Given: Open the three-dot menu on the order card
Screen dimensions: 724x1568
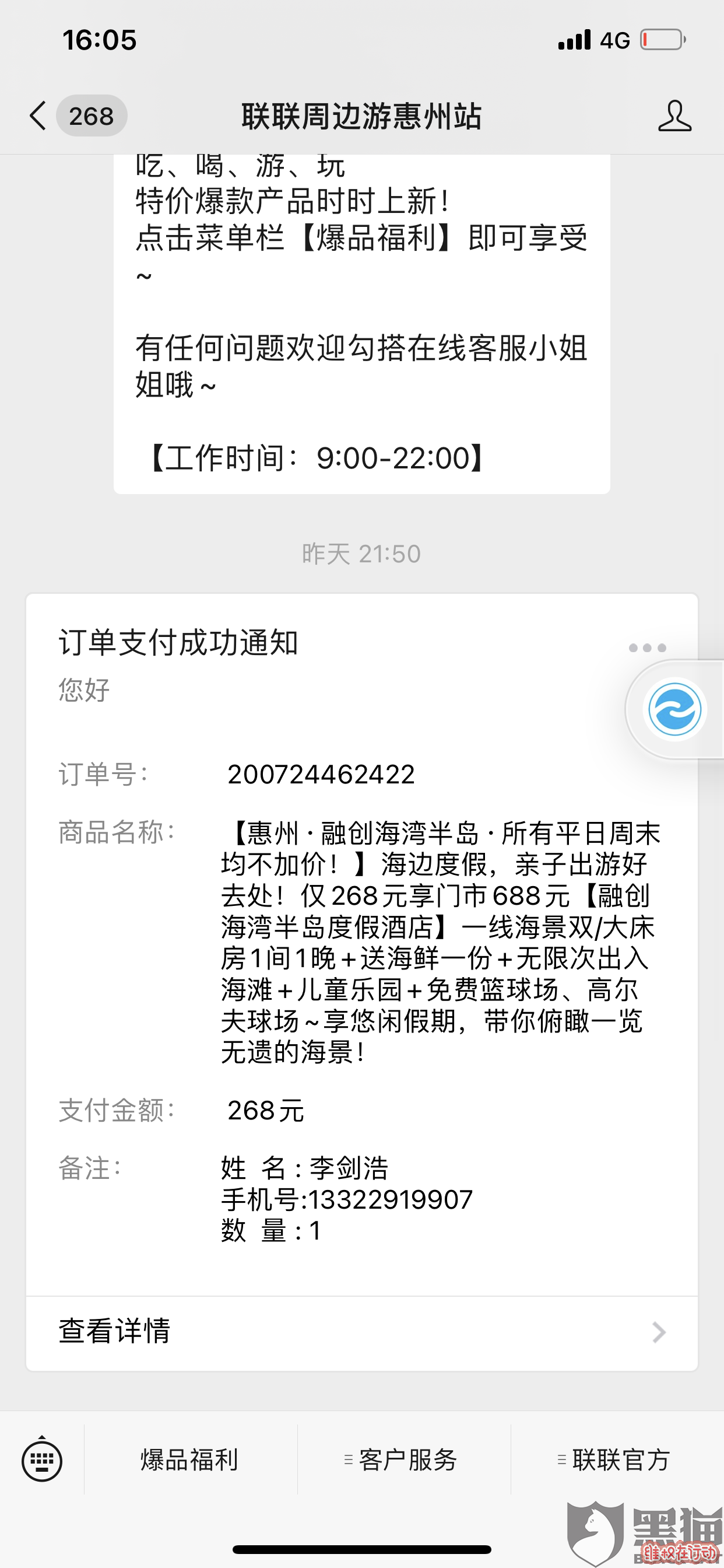Looking at the screenshot, I should (x=647, y=647).
